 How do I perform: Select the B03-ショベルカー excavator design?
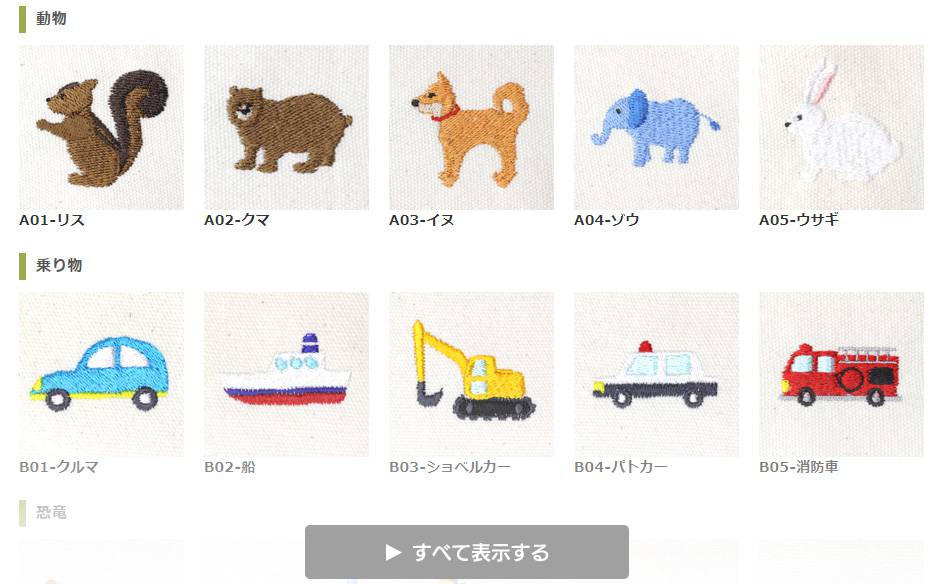point(471,374)
